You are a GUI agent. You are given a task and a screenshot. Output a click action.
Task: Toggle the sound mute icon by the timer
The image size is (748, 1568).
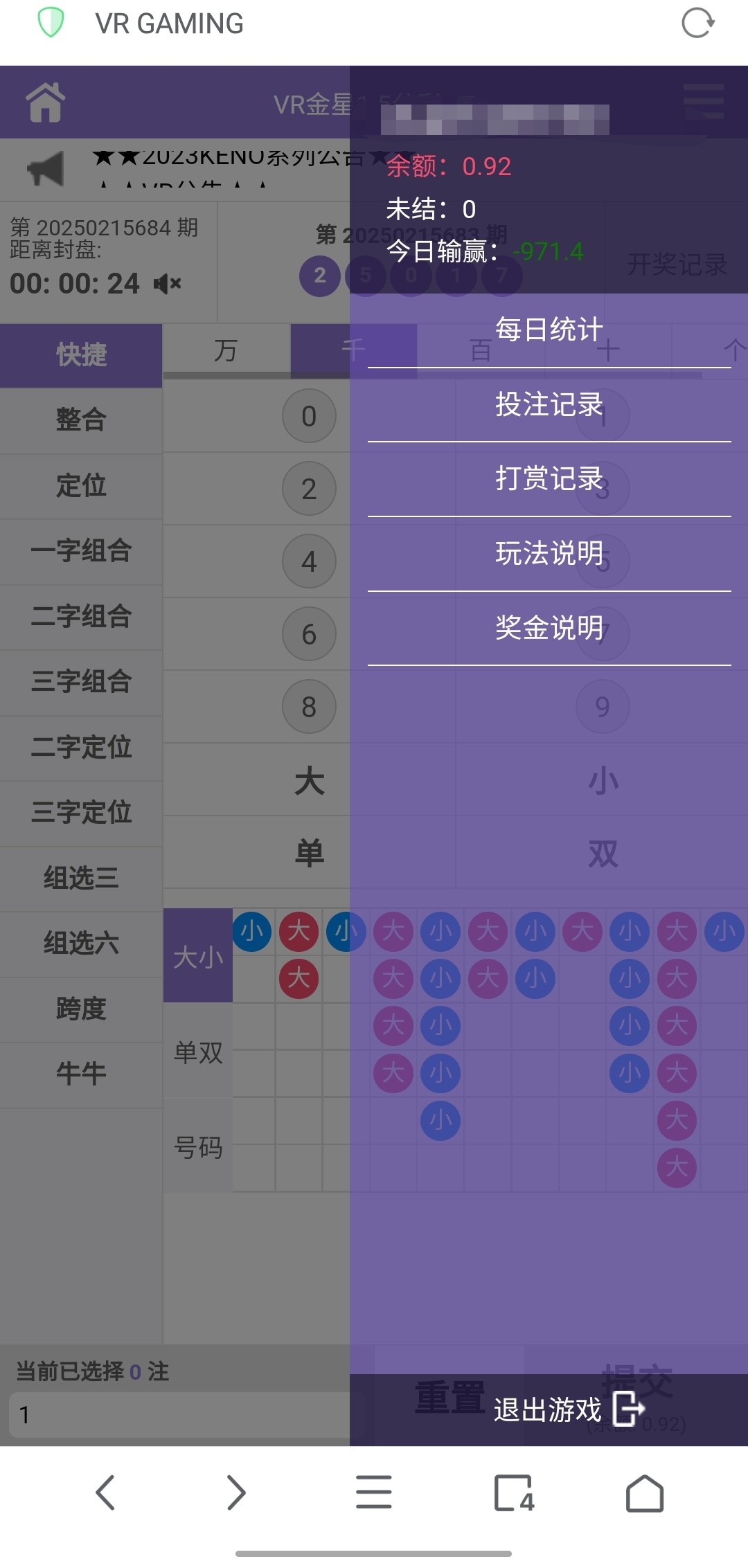pyautogui.click(x=168, y=284)
